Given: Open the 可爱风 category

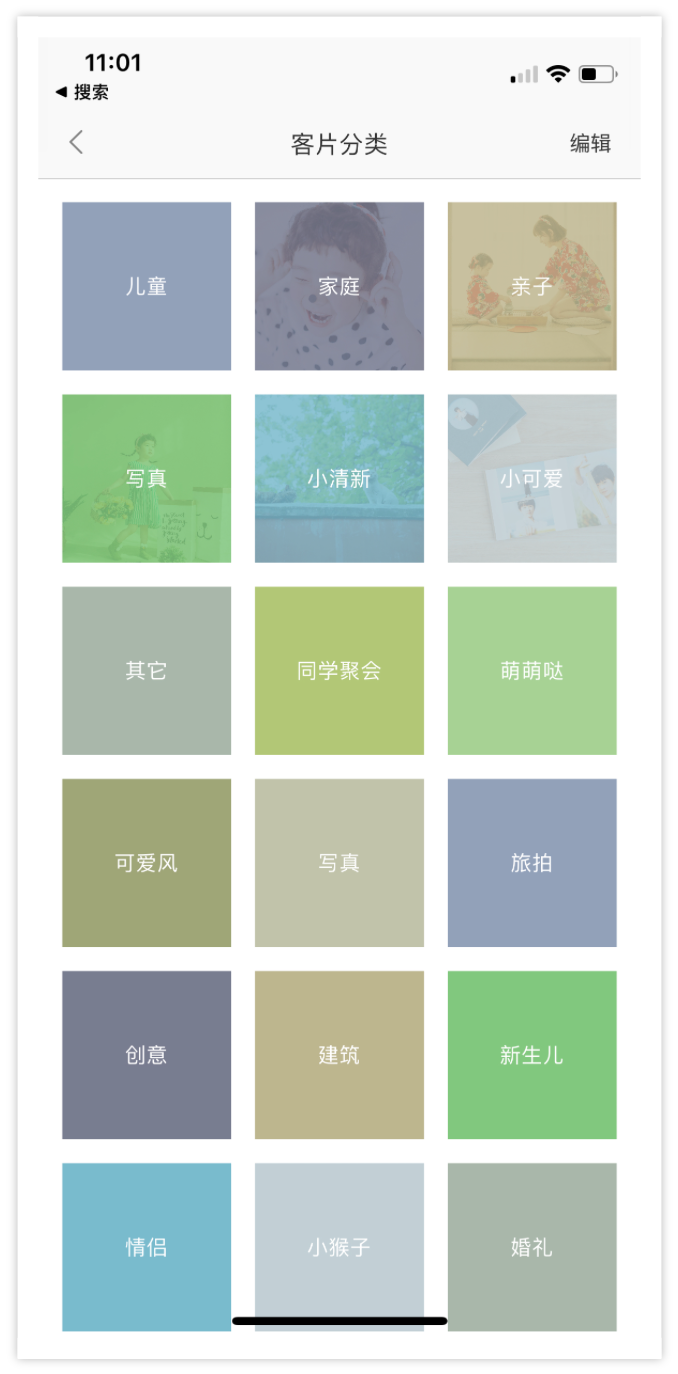Looking at the screenshot, I should click(146, 862).
